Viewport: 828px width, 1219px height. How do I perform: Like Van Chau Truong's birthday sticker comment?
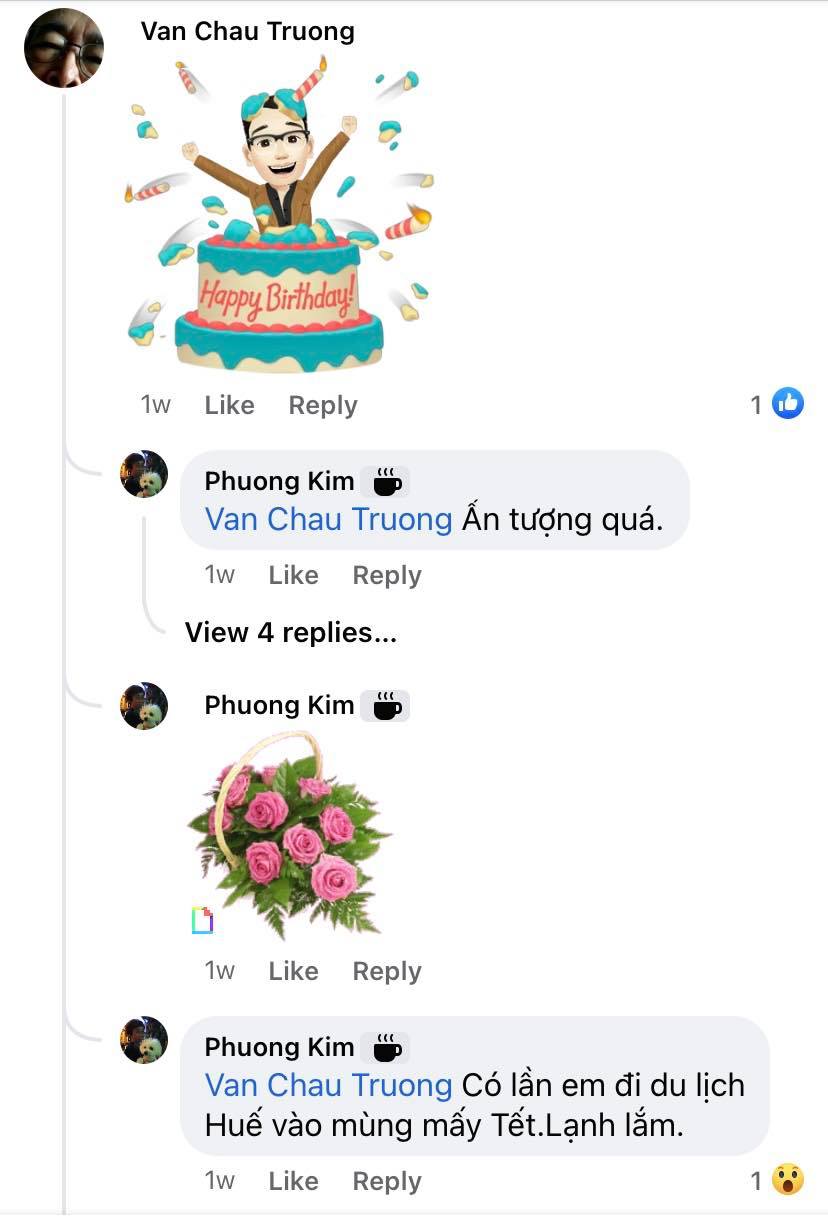click(229, 405)
